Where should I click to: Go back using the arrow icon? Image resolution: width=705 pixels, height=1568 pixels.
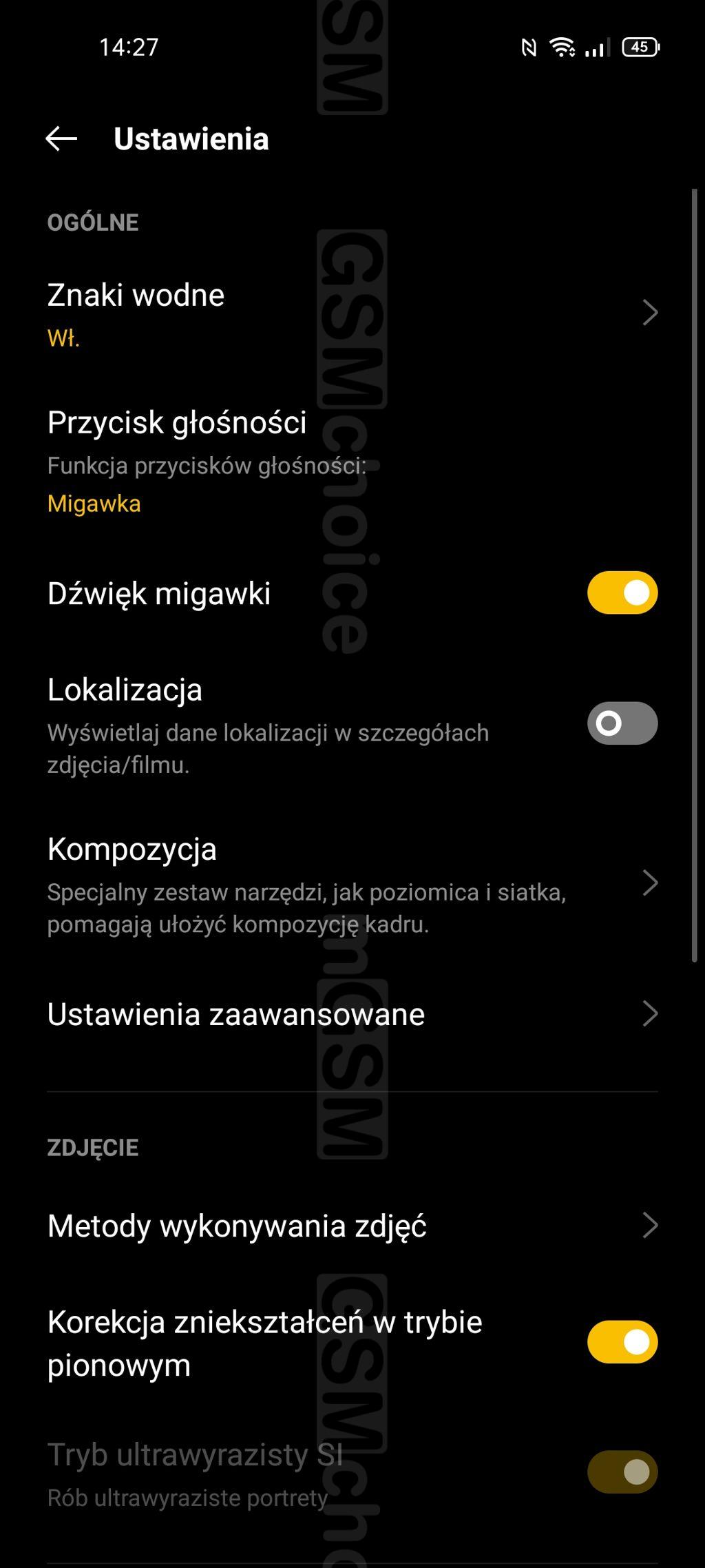tap(61, 138)
